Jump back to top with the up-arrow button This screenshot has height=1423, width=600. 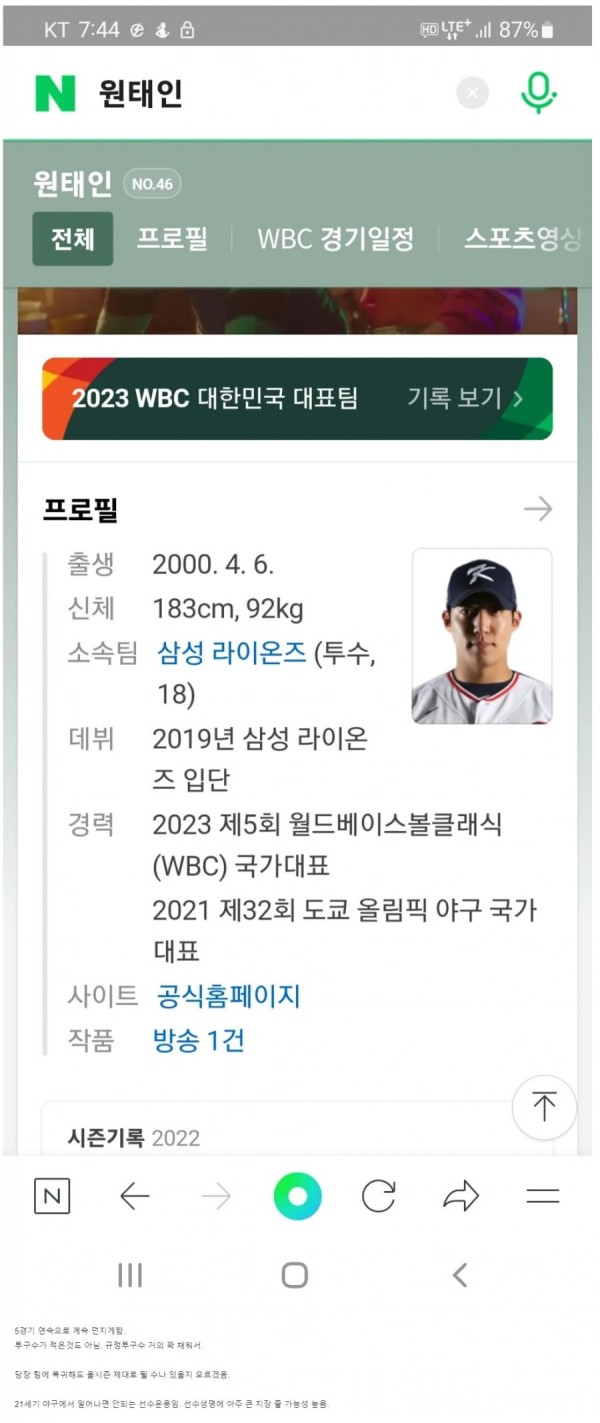pyautogui.click(x=544, y=1107)
